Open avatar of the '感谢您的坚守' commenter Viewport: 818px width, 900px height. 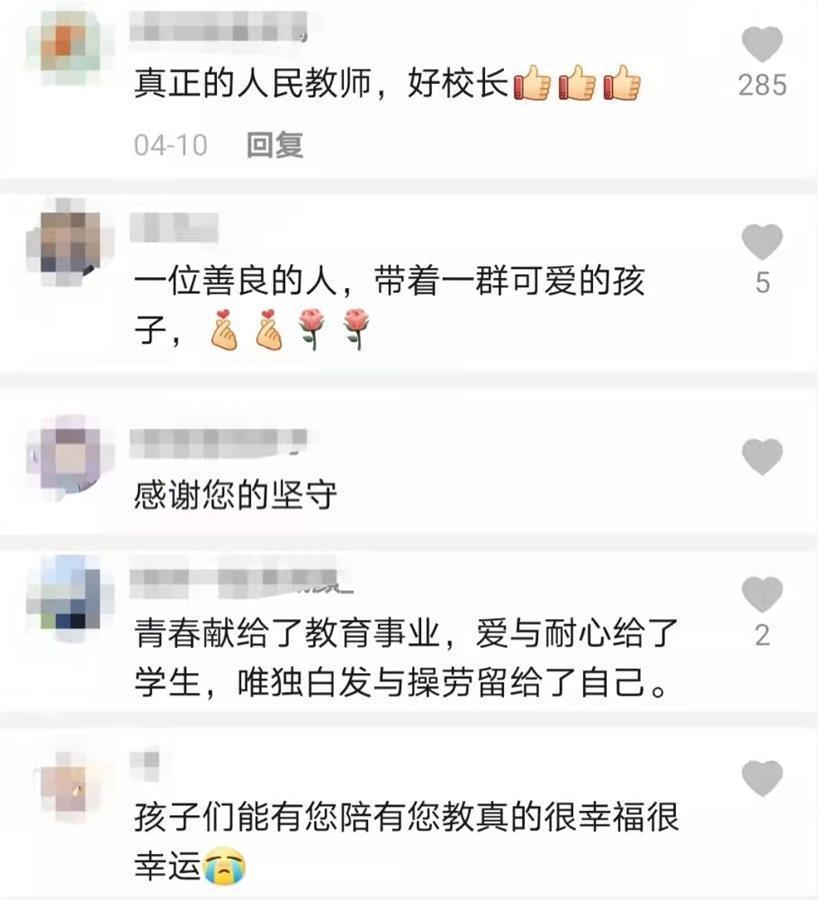(x=70, y=456)
